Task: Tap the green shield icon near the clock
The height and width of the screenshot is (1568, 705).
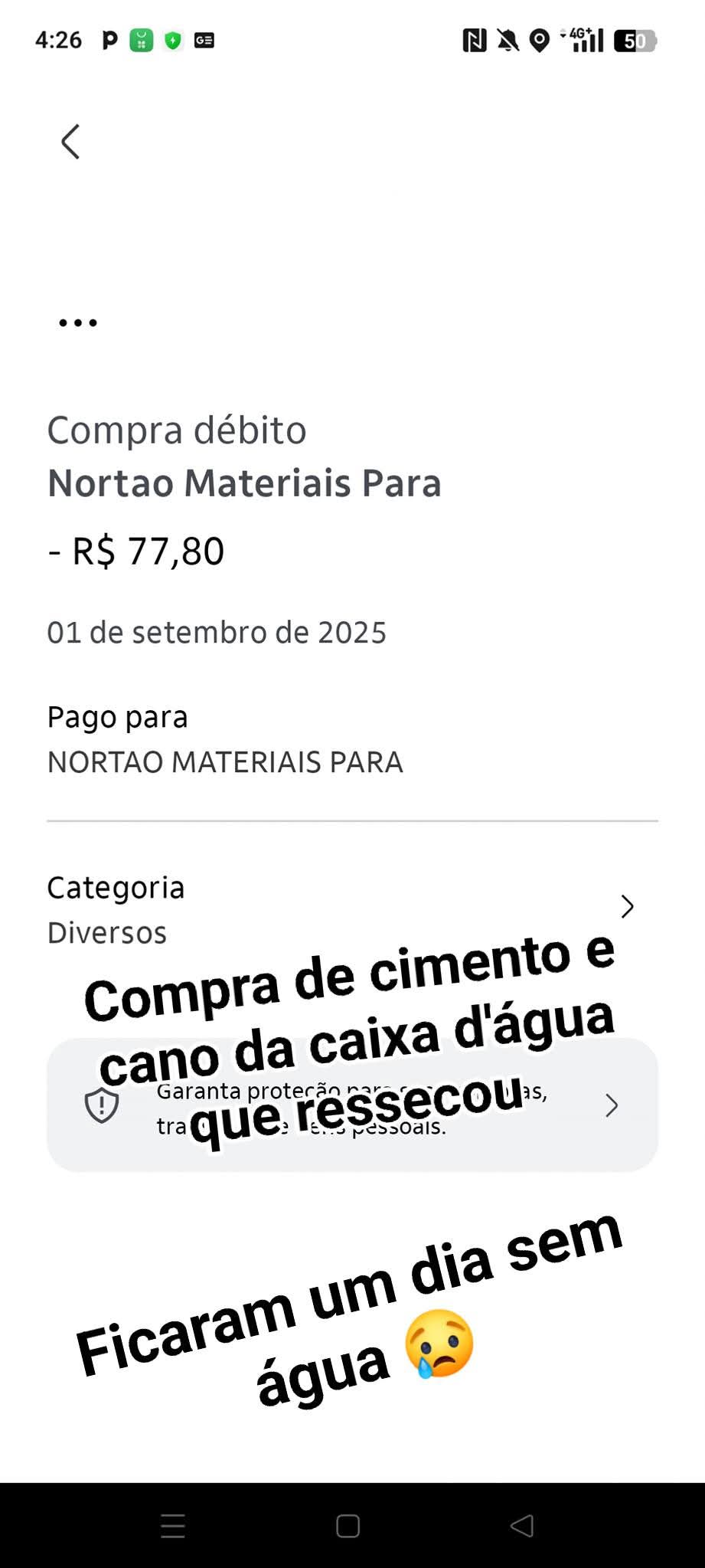Action: [x=172, y=41]
